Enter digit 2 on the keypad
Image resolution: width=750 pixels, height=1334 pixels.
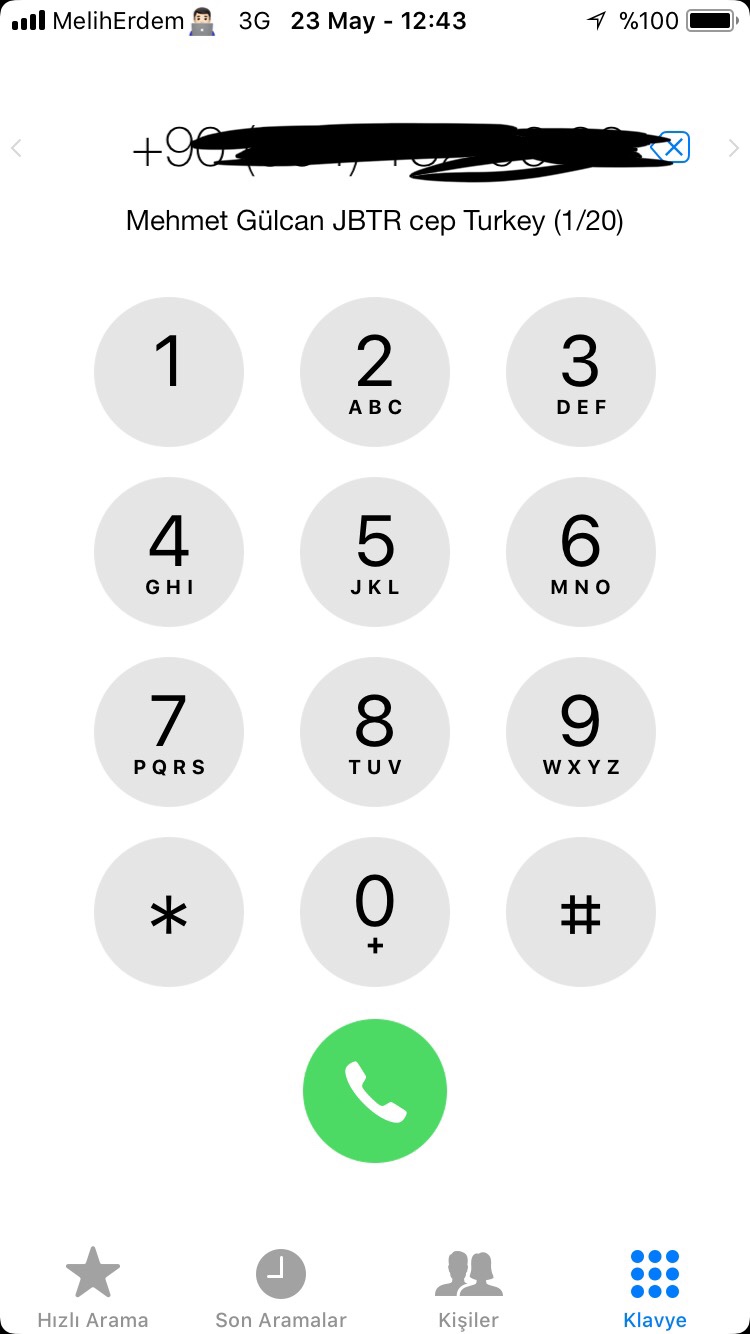[x=375, y=372]
